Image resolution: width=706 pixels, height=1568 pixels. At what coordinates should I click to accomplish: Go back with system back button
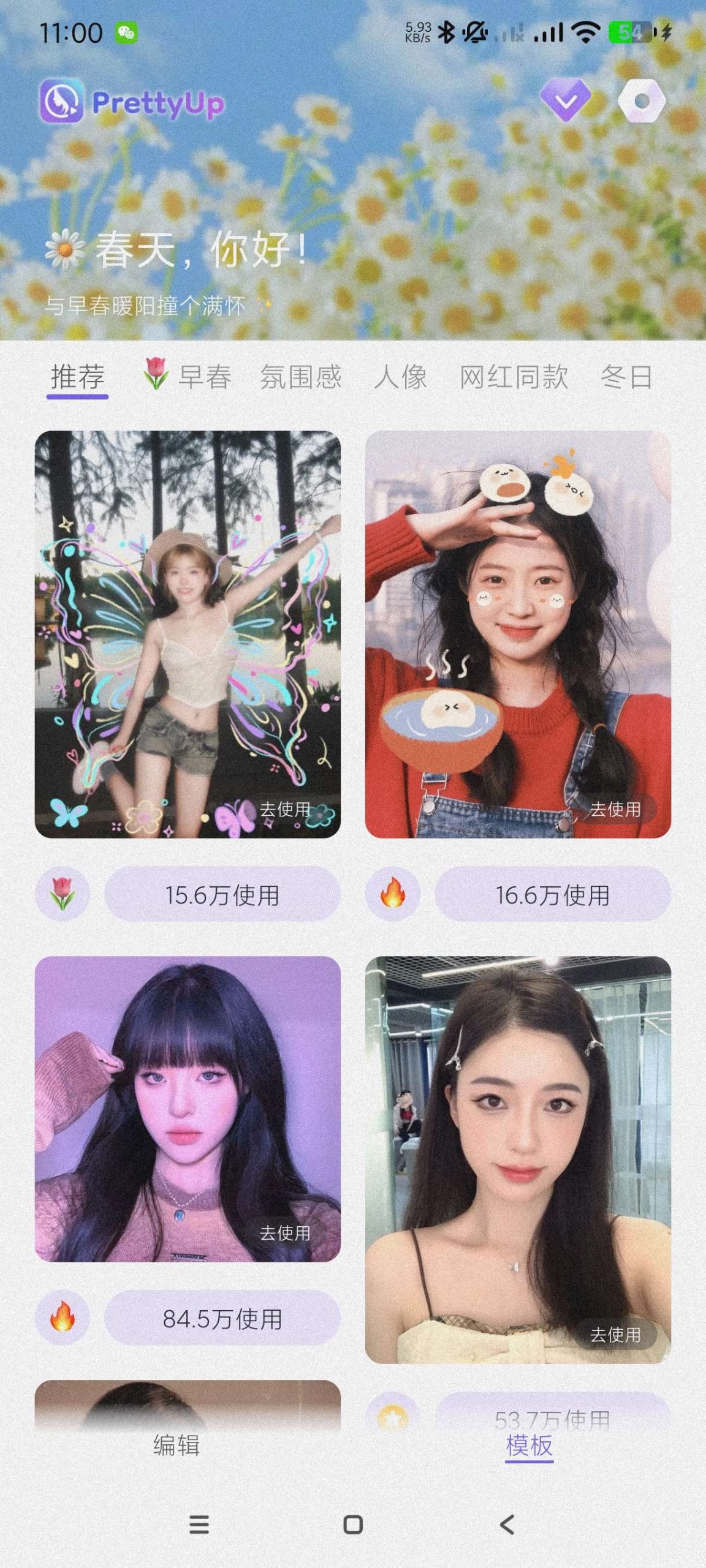point(507,1525)
